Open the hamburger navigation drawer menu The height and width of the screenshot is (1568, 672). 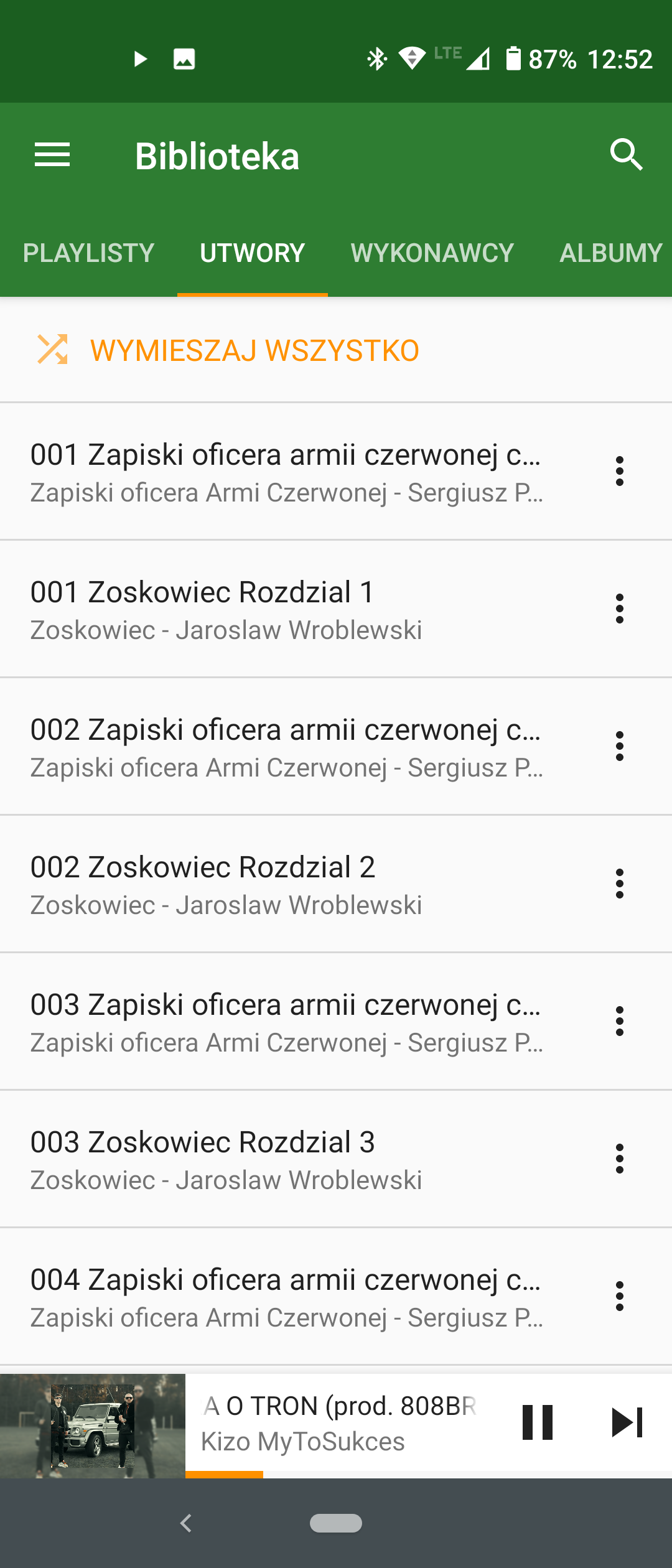(52, 155)
